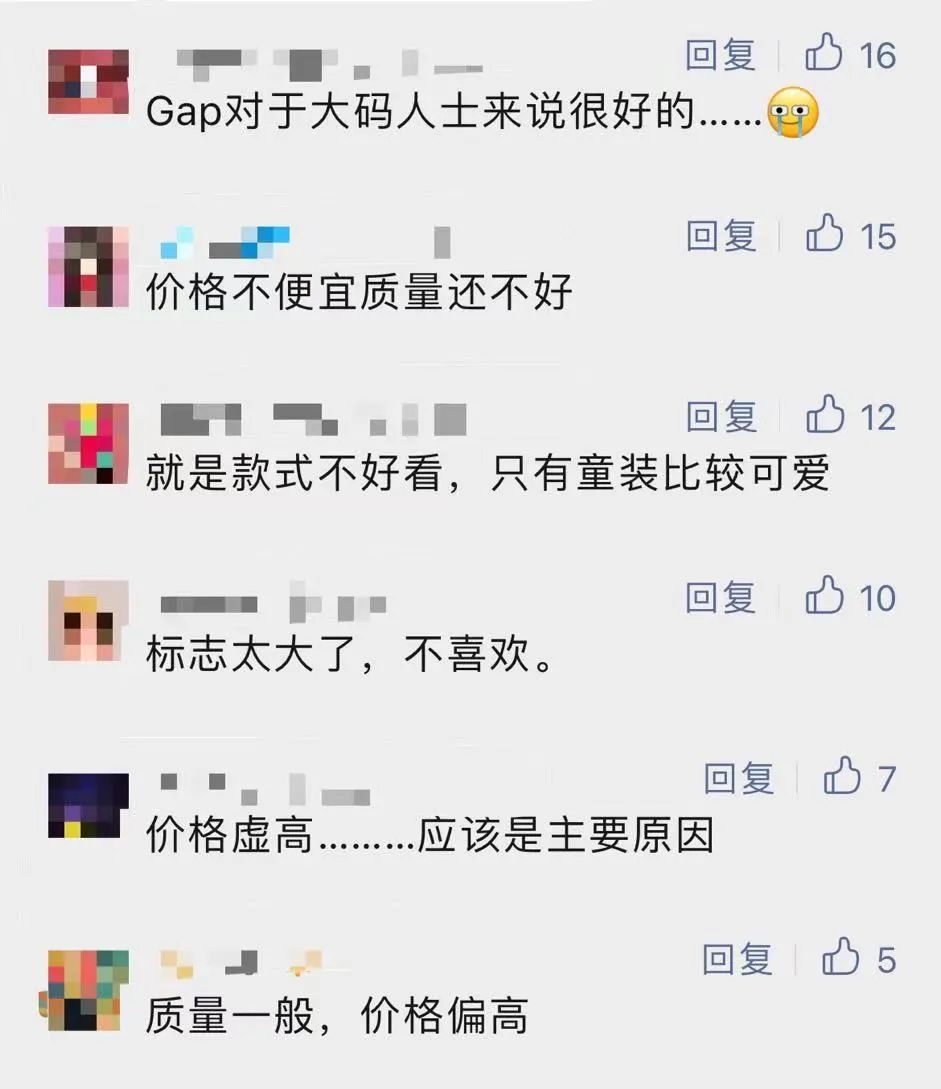Open the avatar beside 标志太大了 comment
The height and width of the screenshot is (1089, 941).
[x=88, y=620]
